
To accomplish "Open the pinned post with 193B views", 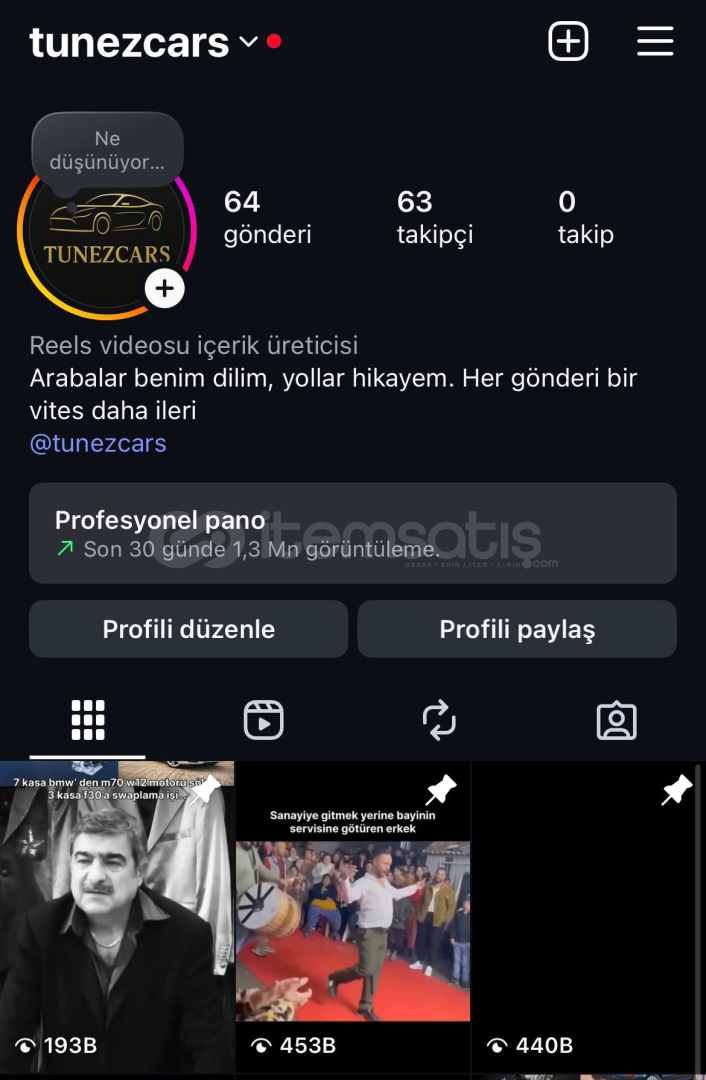I will pyautogui.click(x=117, y=915).
